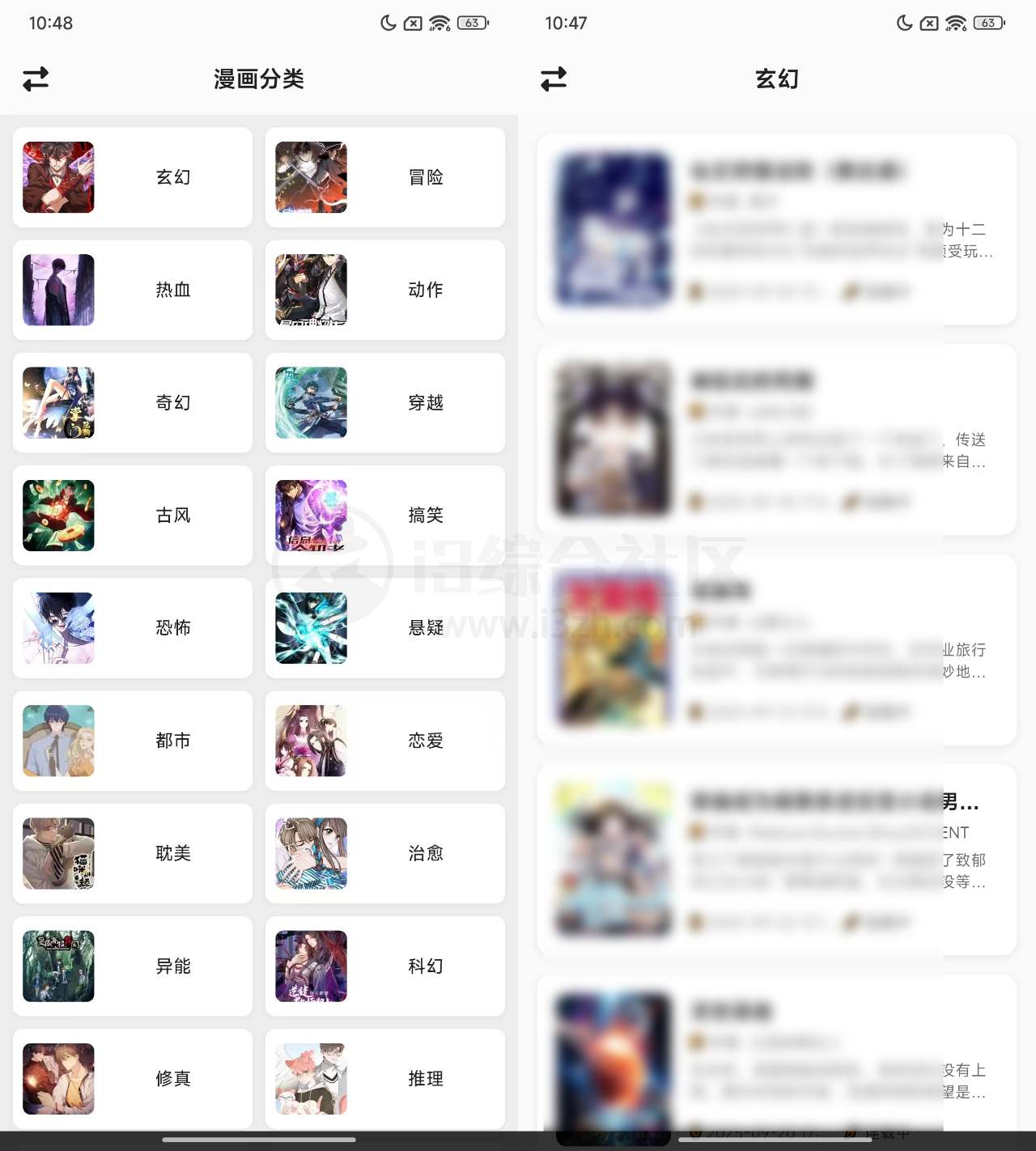View the 搞笑 category
This screenshot has width=1036, height=1151.
click(x=385, y=515)
